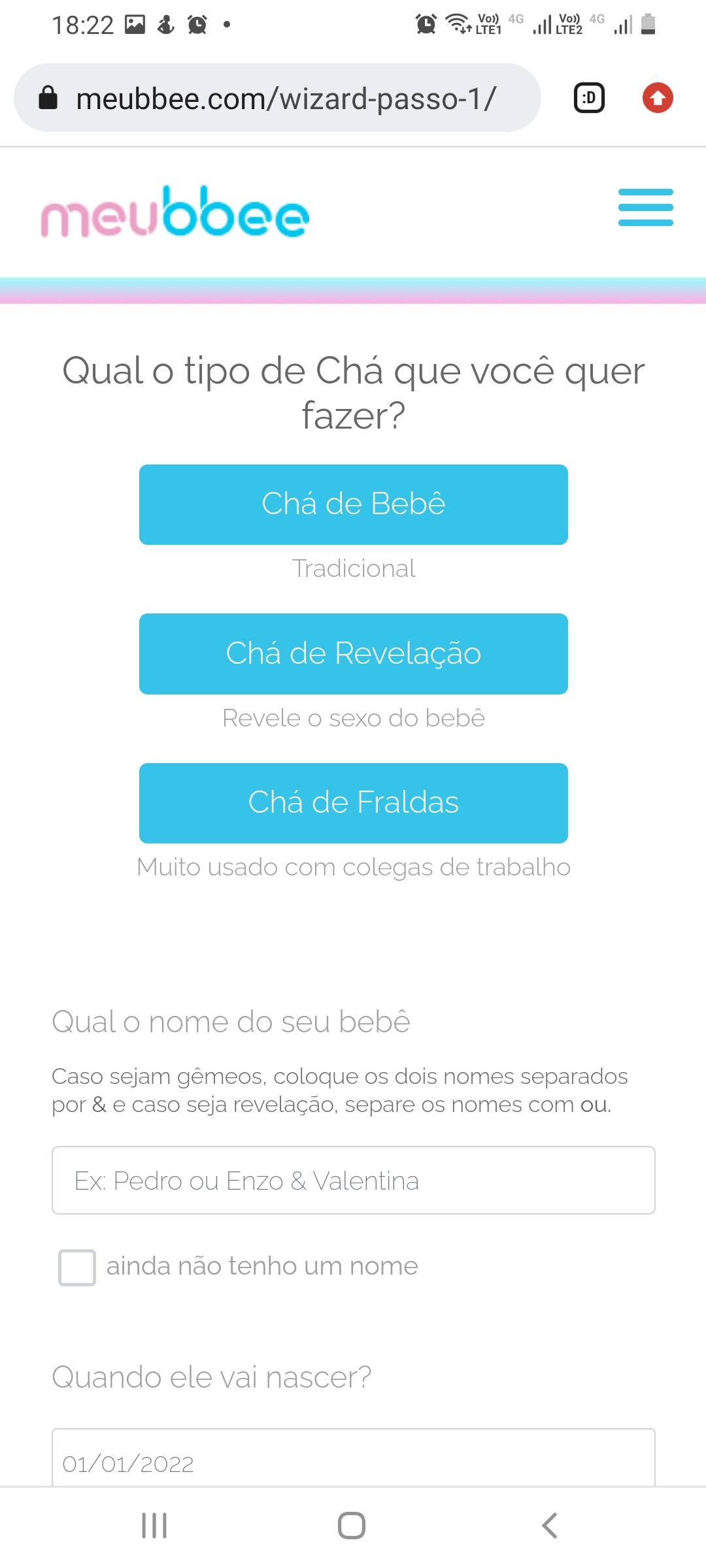Image resolution: width=706 pixels, height=1568 pixels.
Task: Check 'ainda não tenho um nome'
Action: [77, 1267]
